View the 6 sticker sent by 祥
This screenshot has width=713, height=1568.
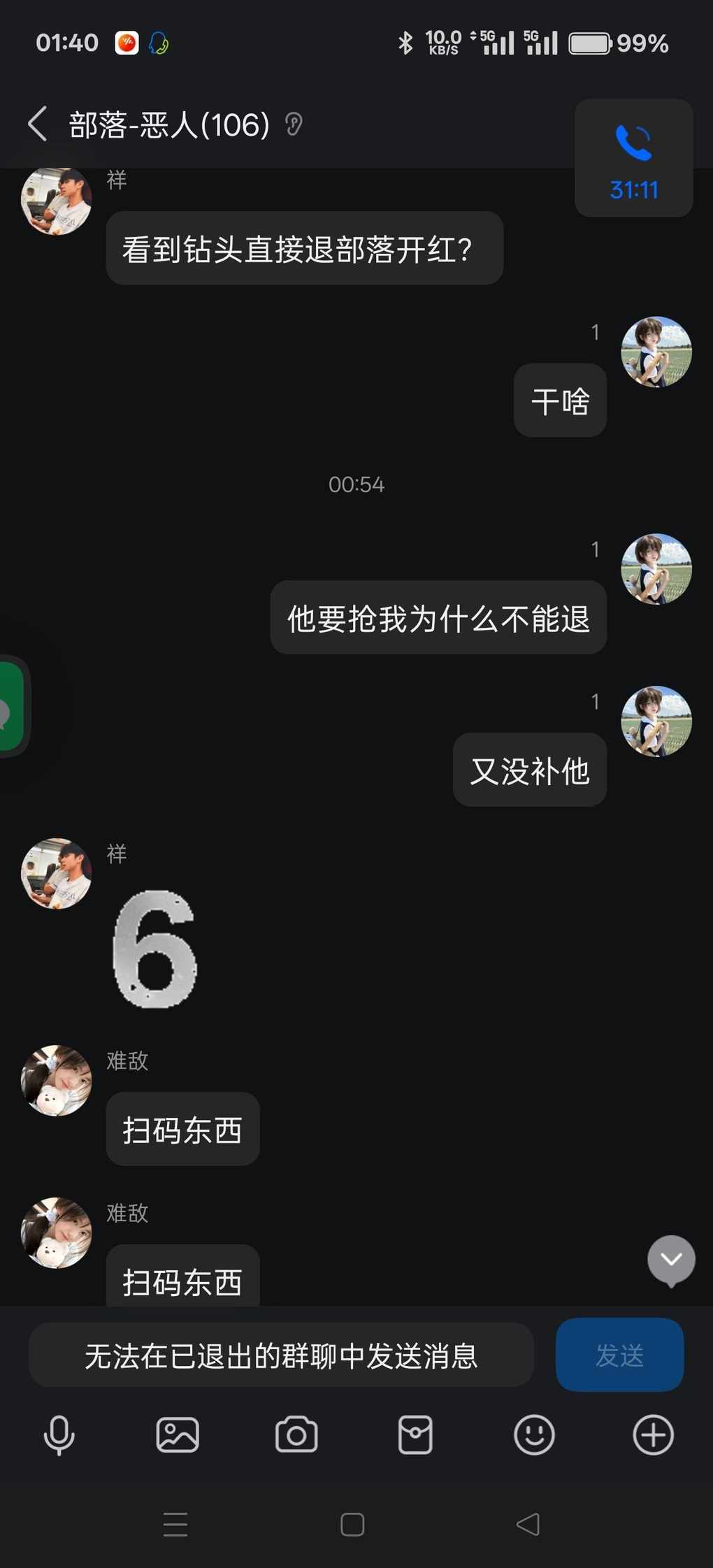(155, 949)
